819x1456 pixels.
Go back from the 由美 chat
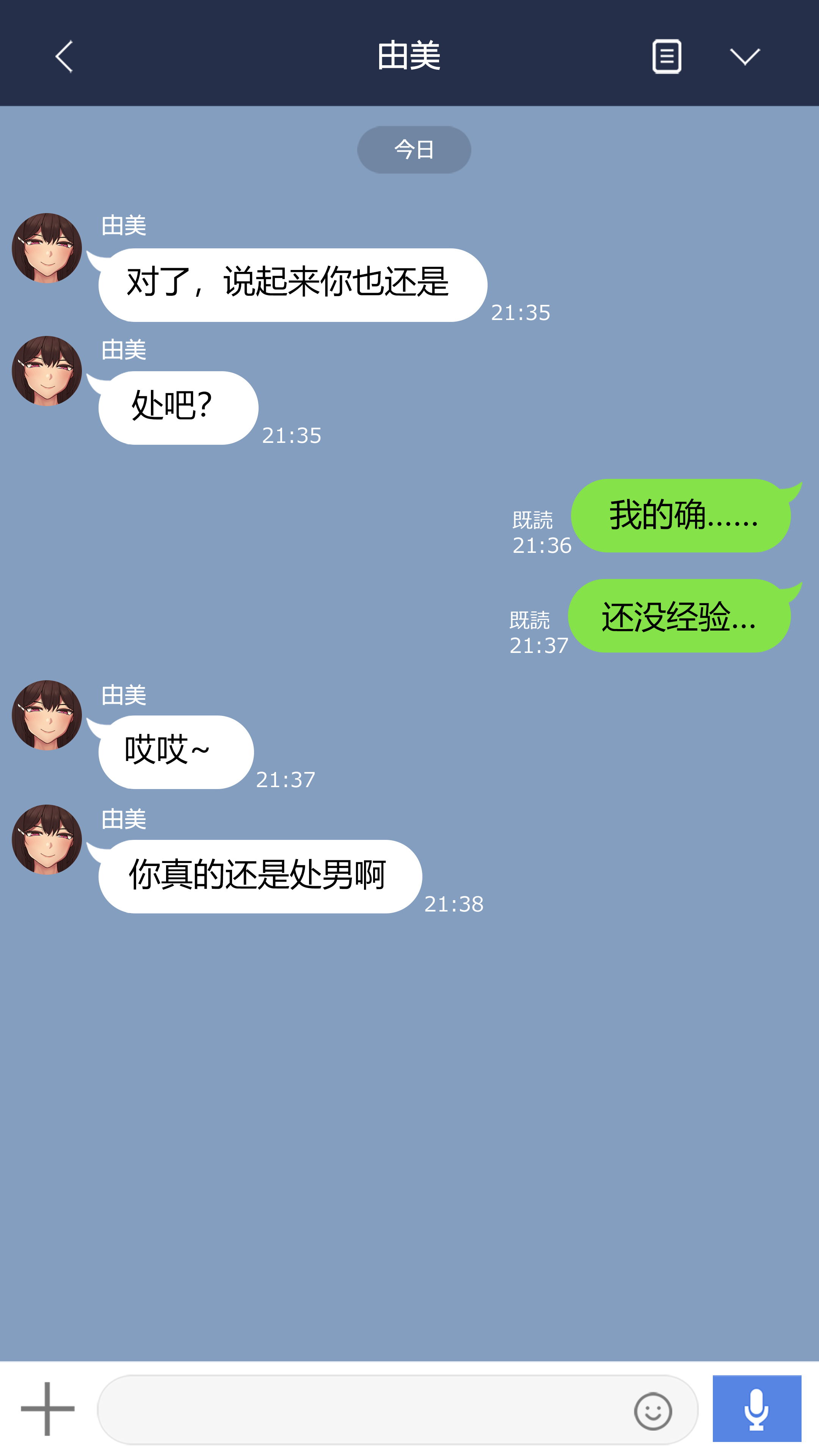[x=64, y=56]
